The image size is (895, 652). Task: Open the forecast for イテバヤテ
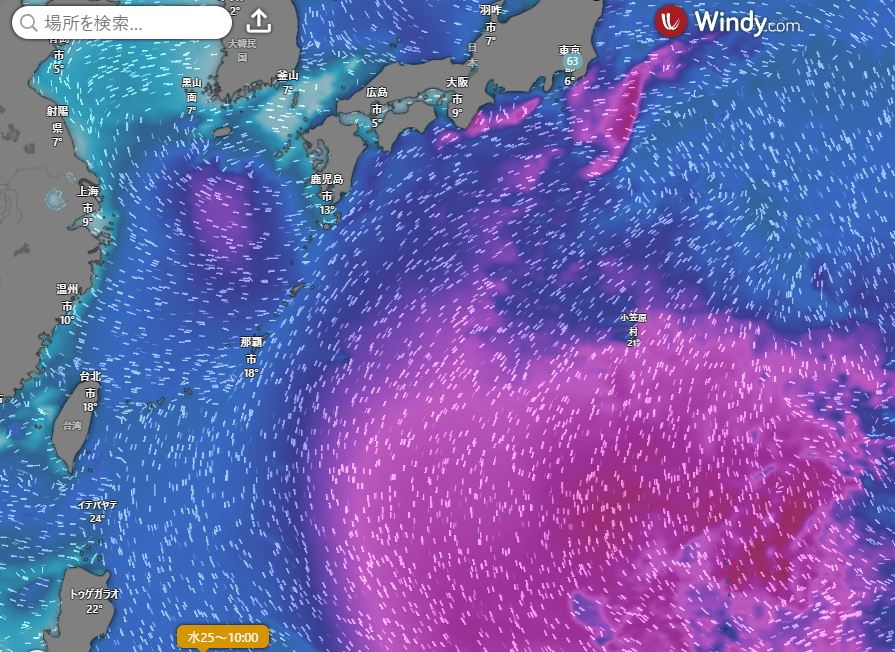(x=97, y=511)
